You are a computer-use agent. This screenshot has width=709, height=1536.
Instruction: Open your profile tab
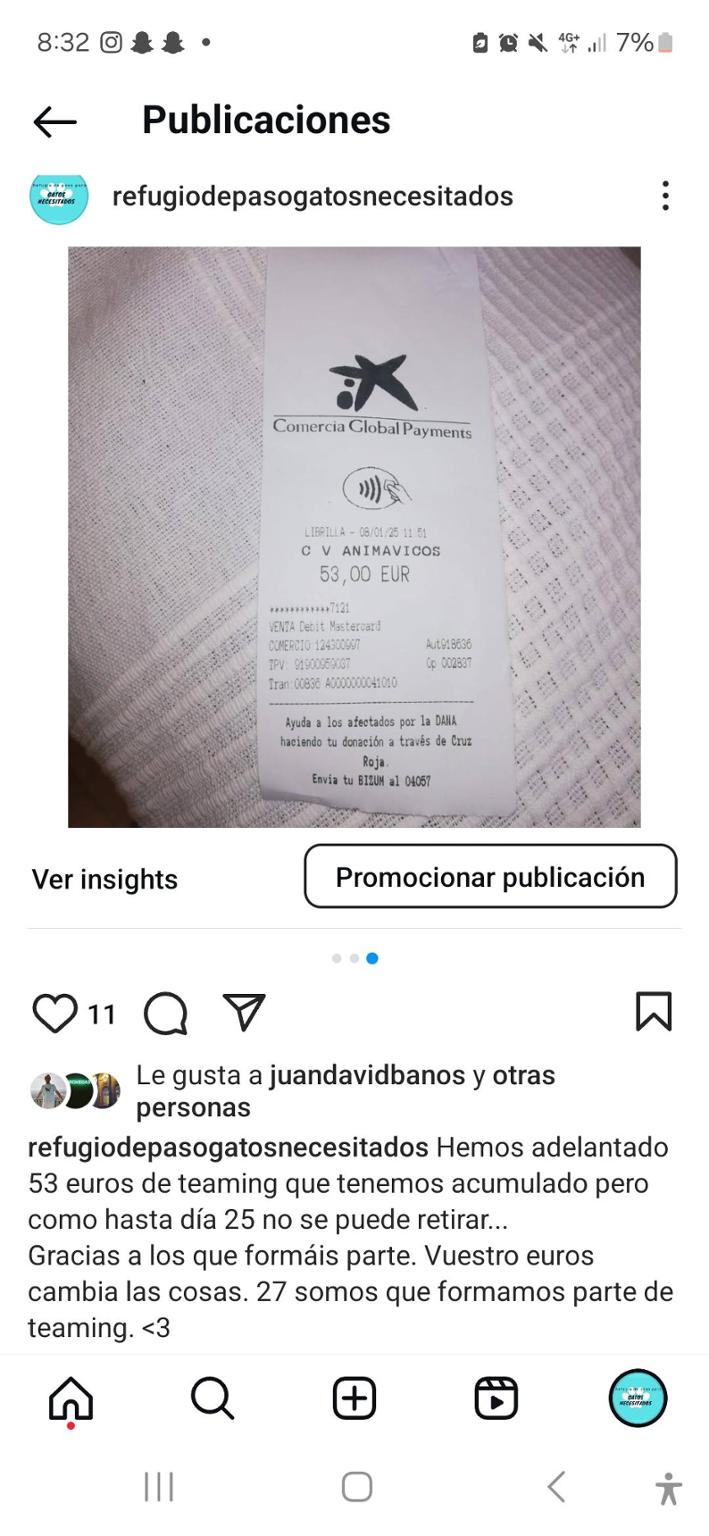(x=638, y=1398)
